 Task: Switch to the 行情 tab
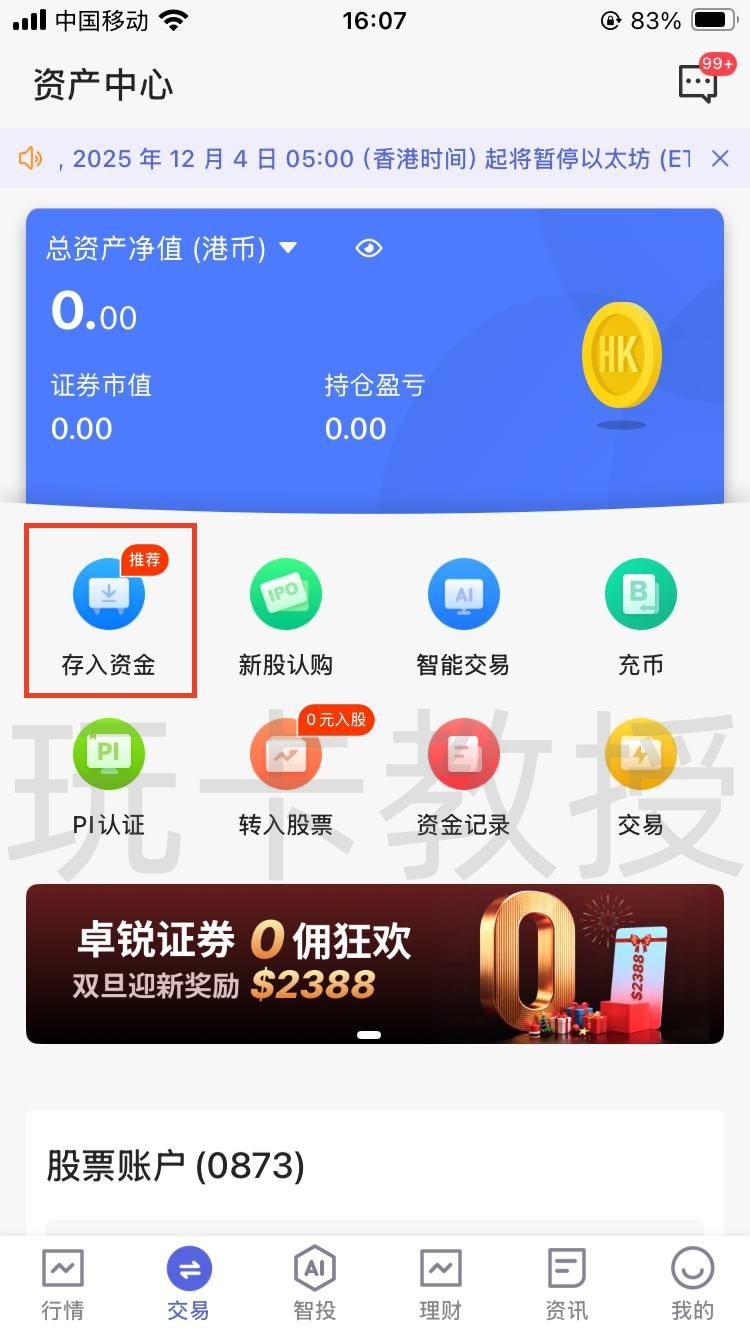[63, 1284]
